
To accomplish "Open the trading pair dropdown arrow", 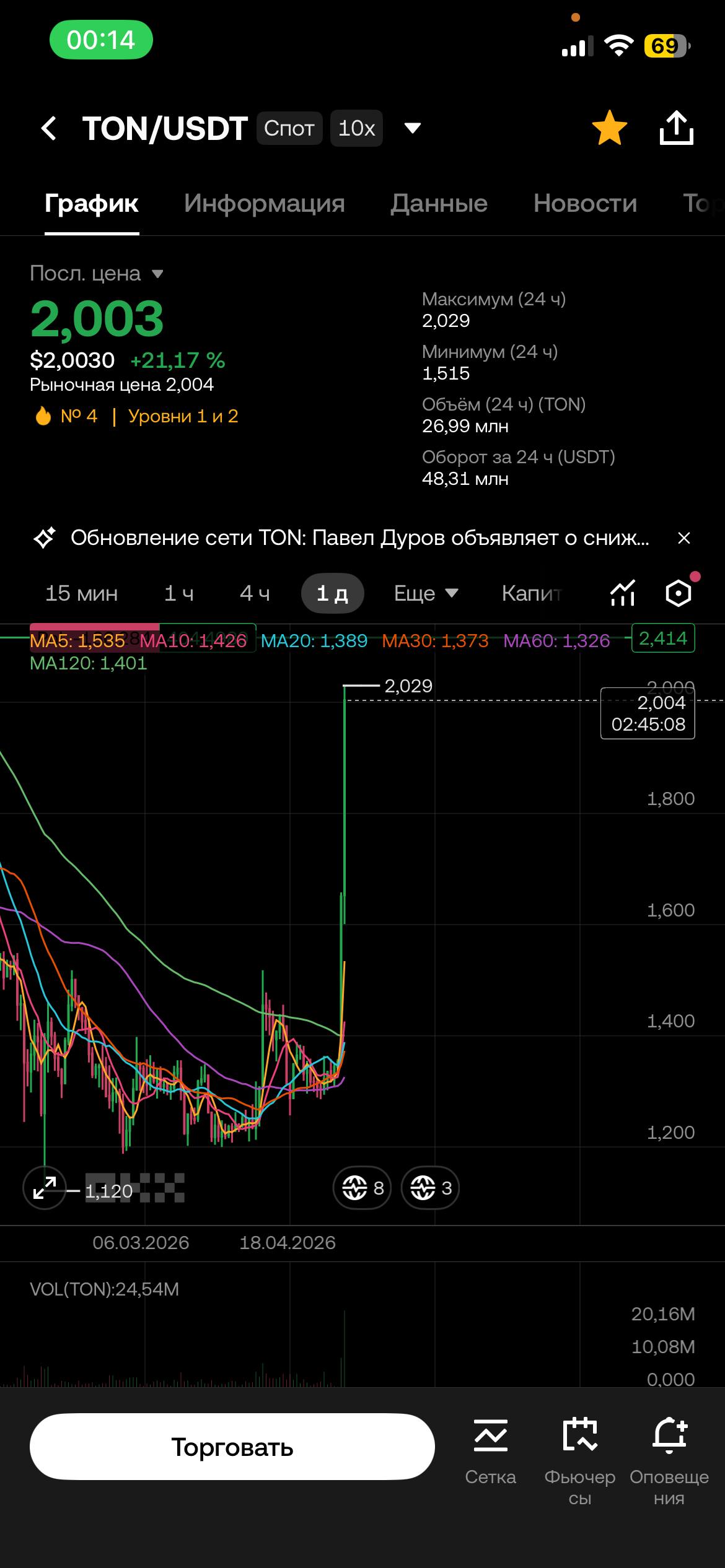I will pos(413,128).
